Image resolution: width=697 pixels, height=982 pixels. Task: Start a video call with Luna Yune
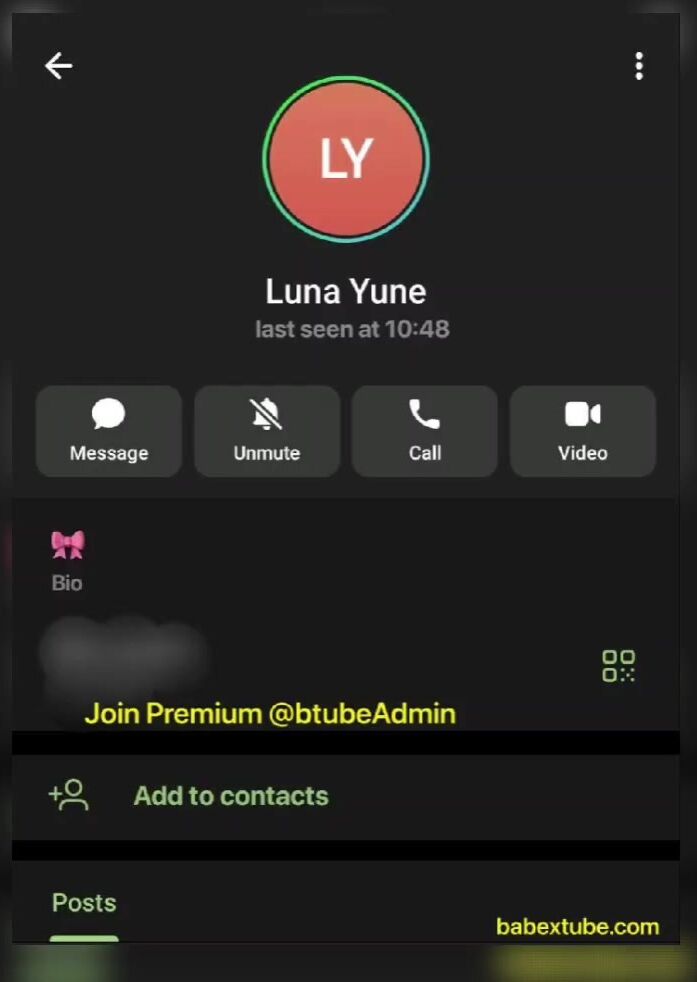(x=583, y=431)
